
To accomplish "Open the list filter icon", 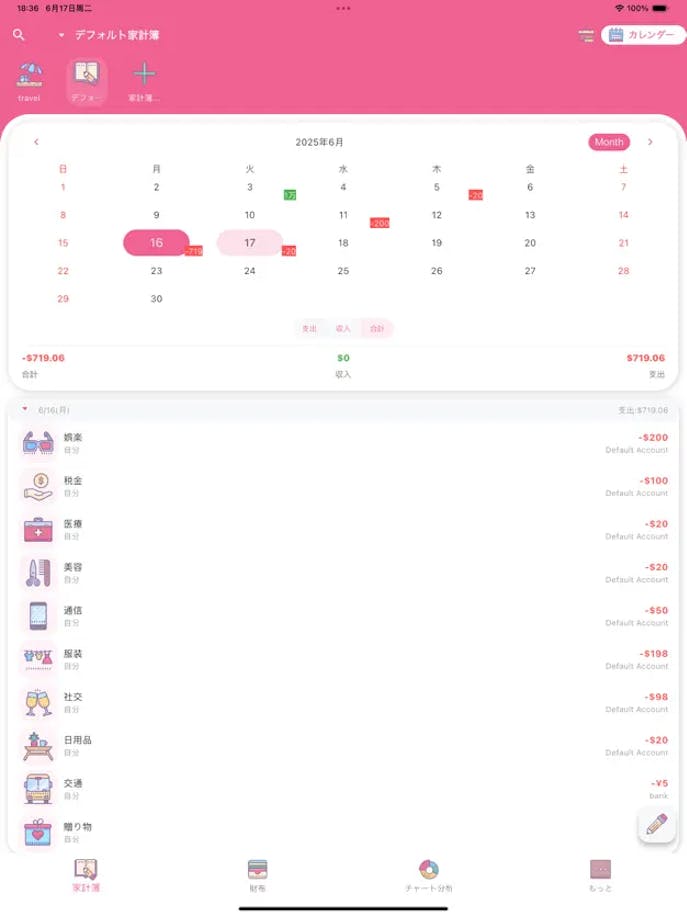I will [x=586, y=36].
